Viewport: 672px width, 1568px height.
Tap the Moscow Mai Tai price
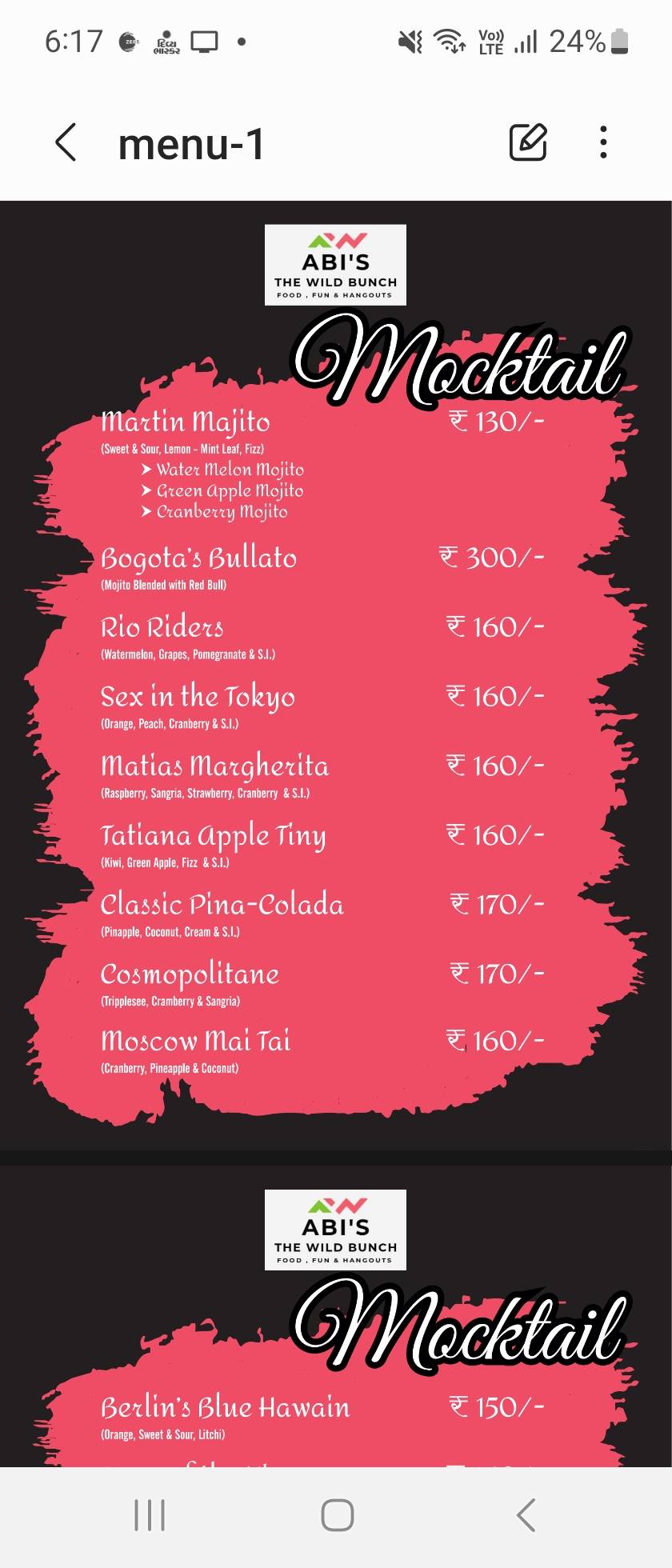pyautogui.click(x=496, y=1042)
